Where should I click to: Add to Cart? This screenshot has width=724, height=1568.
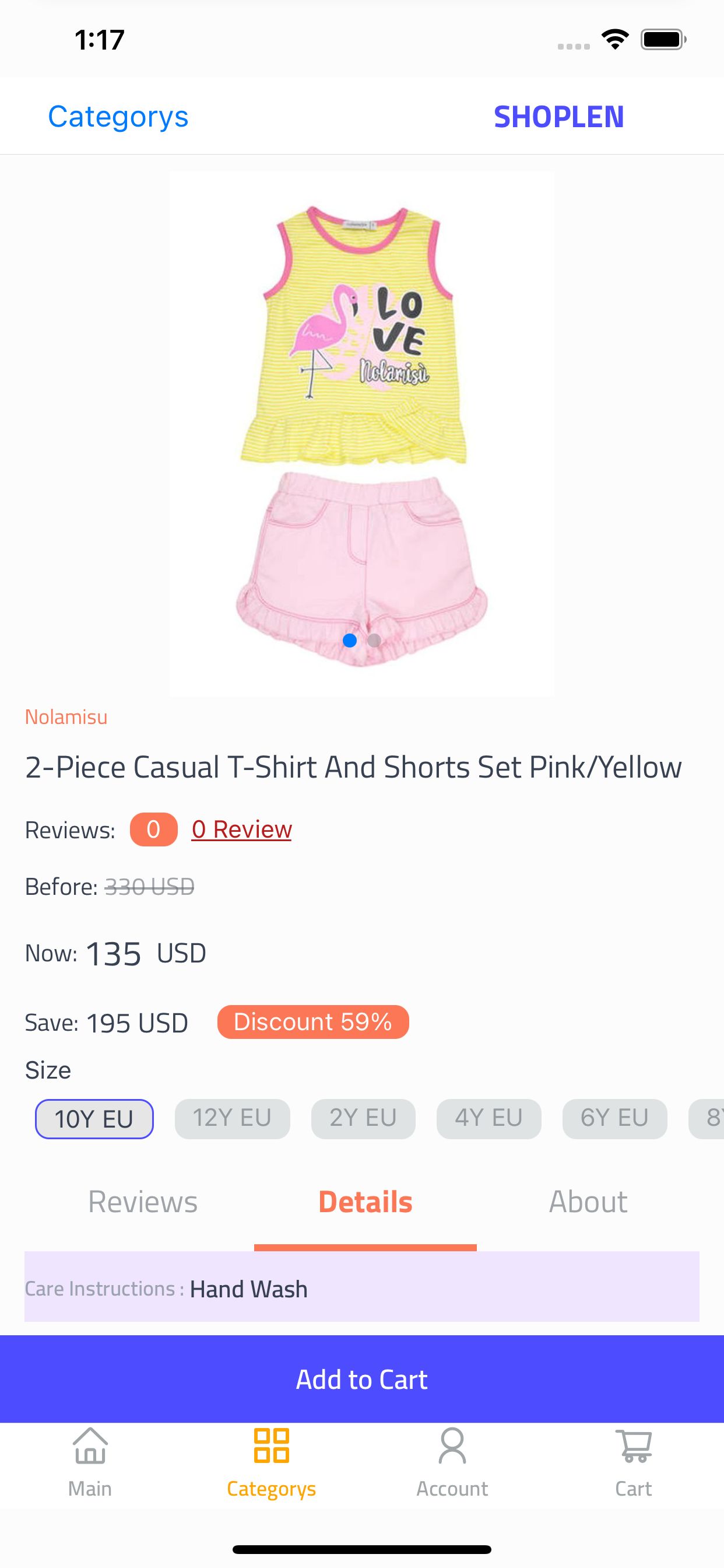[362, 1380]
